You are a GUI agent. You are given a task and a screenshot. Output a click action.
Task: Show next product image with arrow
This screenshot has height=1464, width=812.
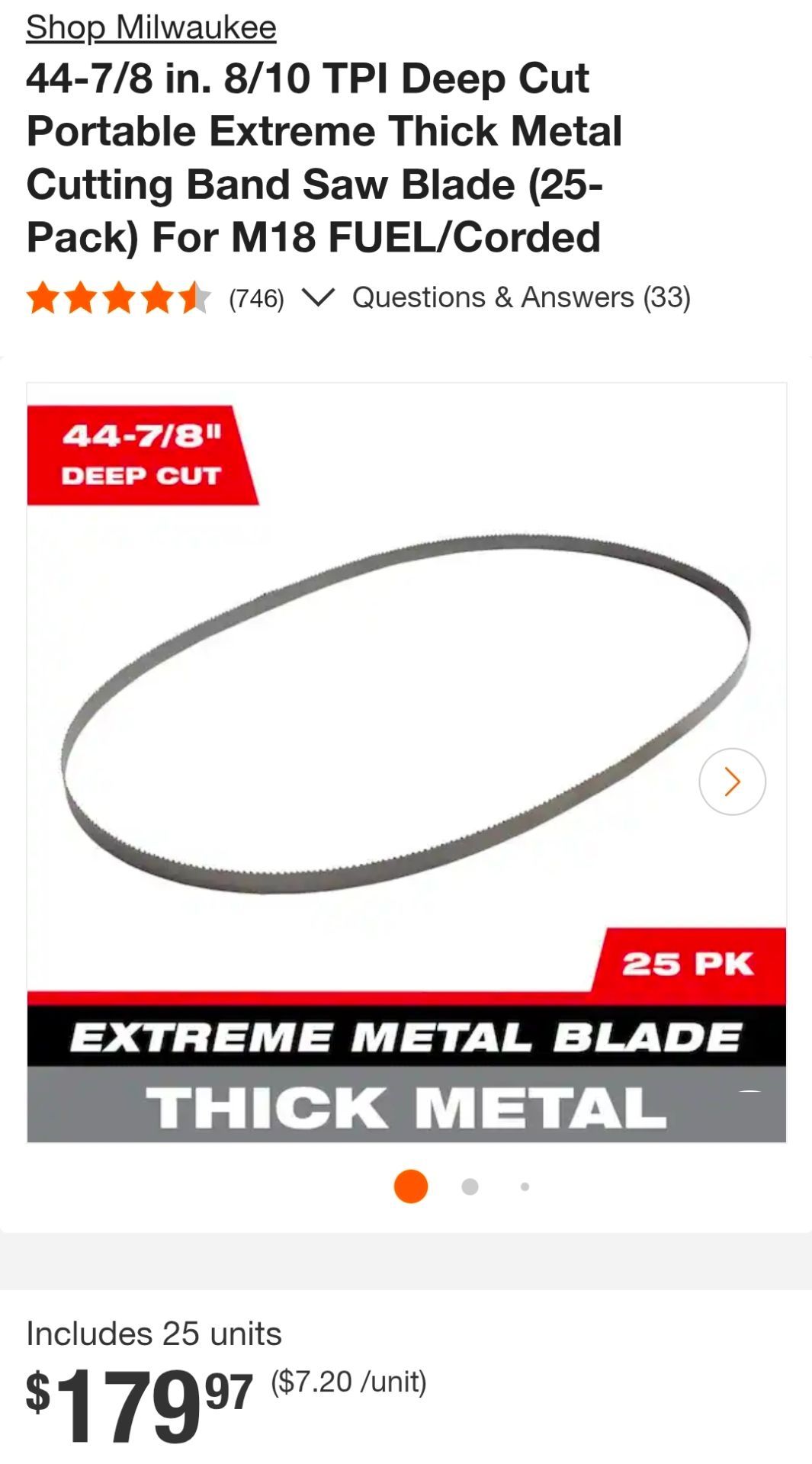pos(732,782)
